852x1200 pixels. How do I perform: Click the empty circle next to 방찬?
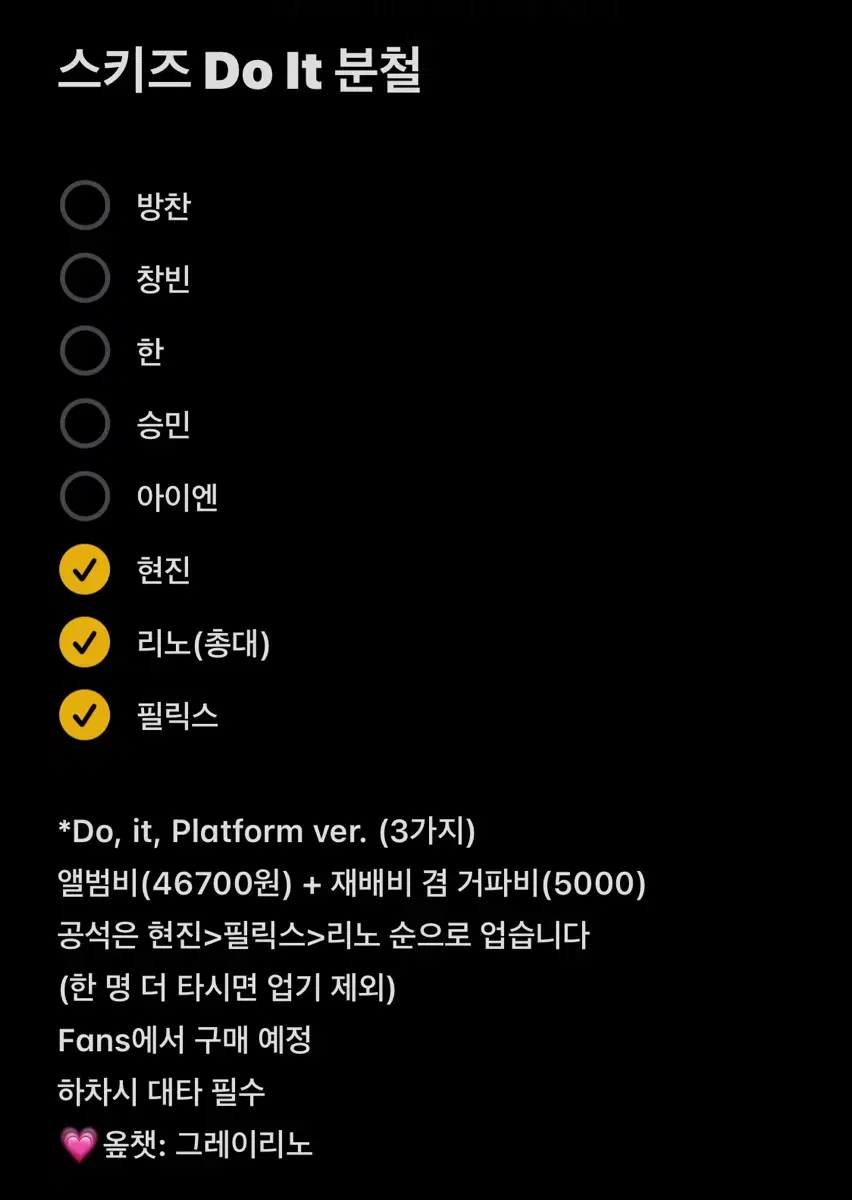(85, 206)
